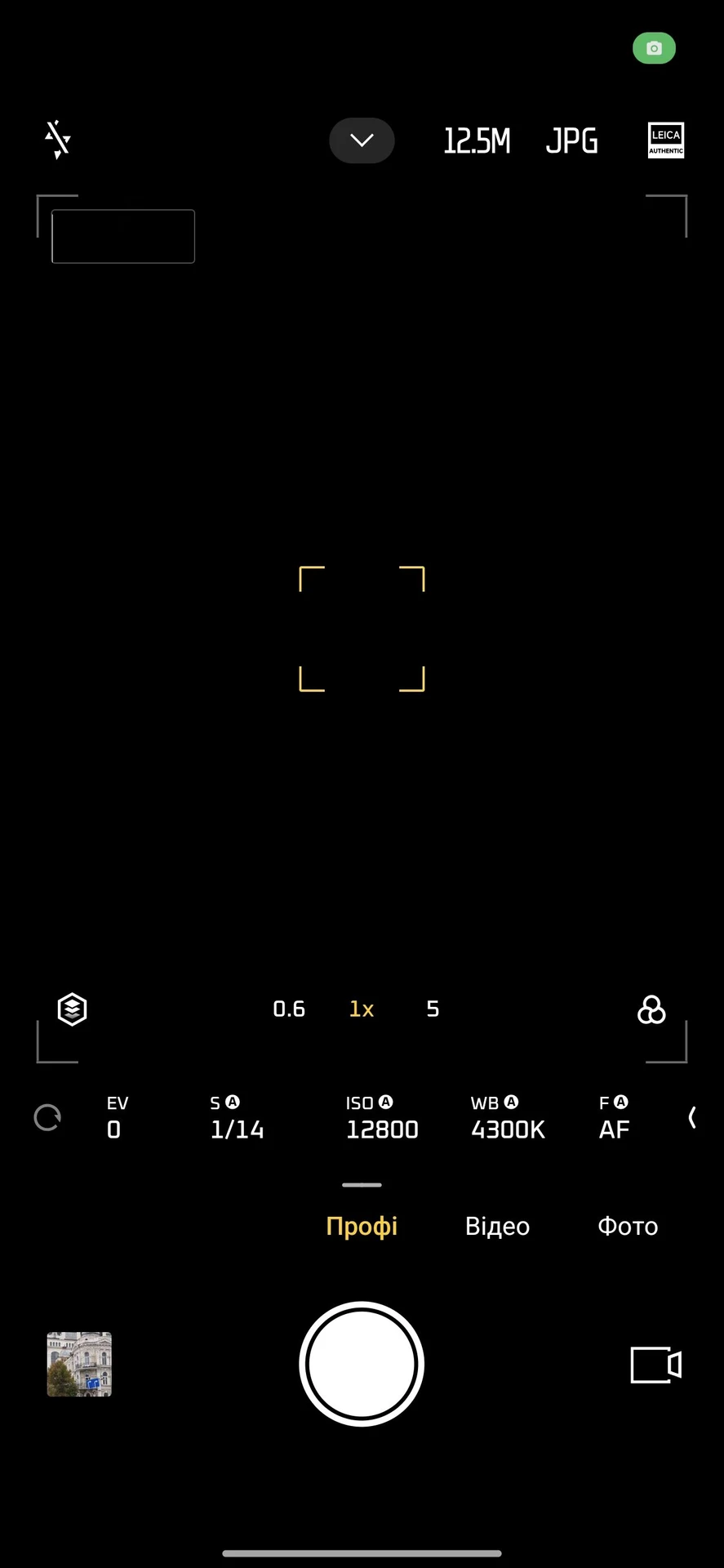Adjust the ISO 12800 setting
The width and height of the screenshot is (724, 1568).
click(381, 1117)
